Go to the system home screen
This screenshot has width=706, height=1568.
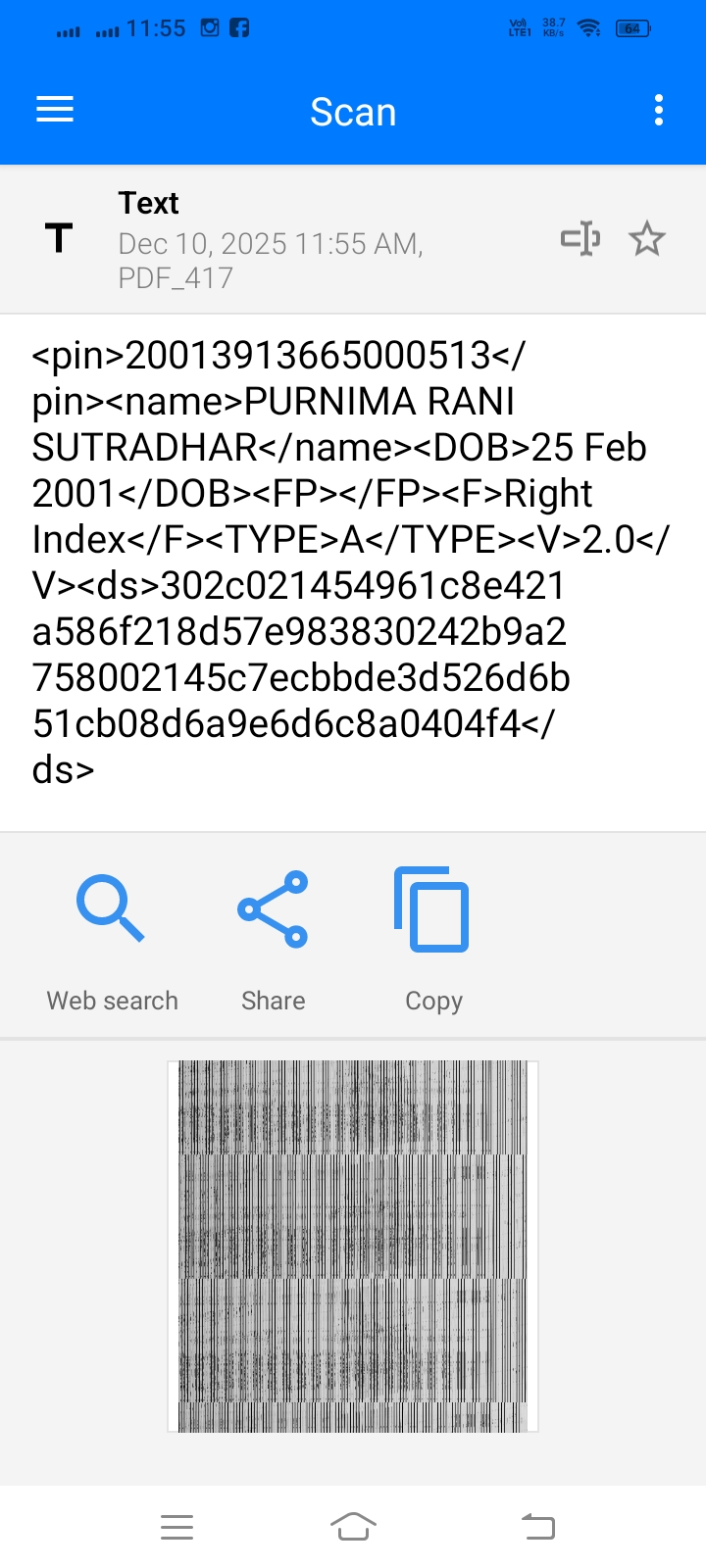353,1526
